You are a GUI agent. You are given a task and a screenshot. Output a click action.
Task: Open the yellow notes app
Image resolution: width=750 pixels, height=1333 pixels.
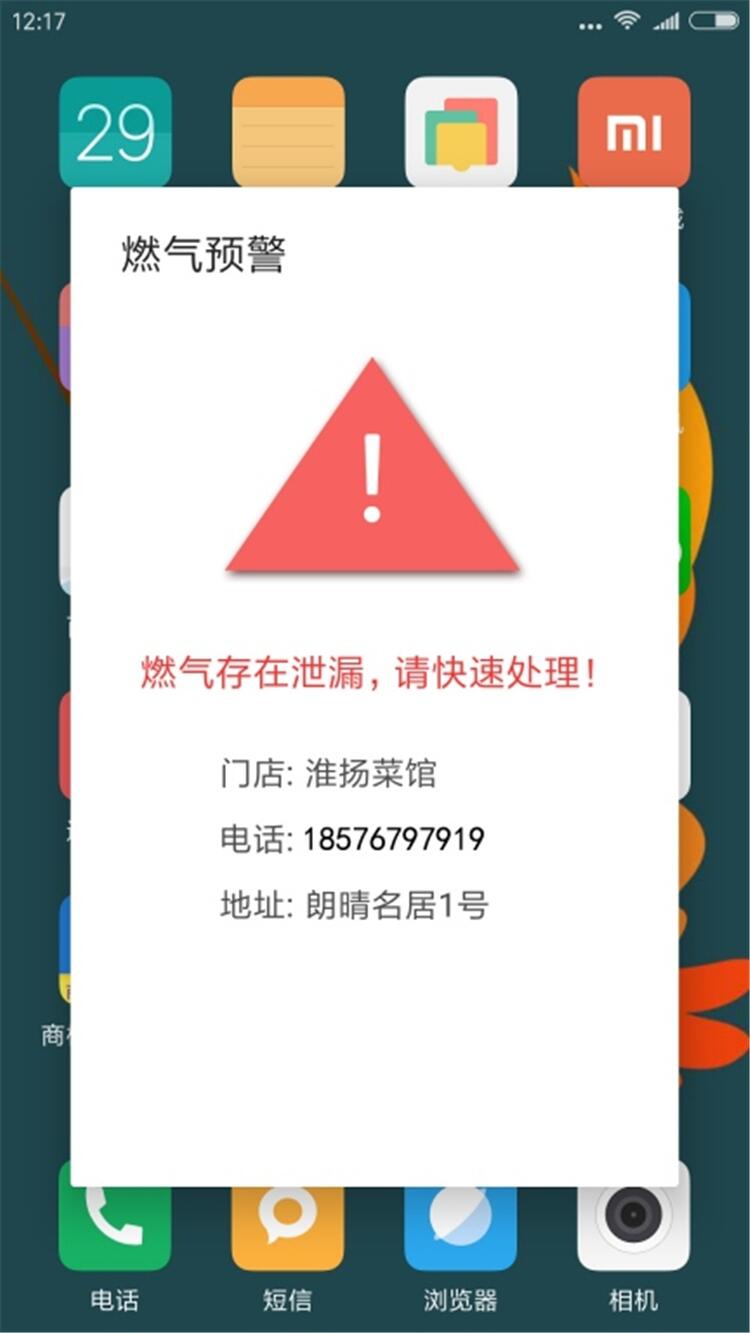click(288, 131)
